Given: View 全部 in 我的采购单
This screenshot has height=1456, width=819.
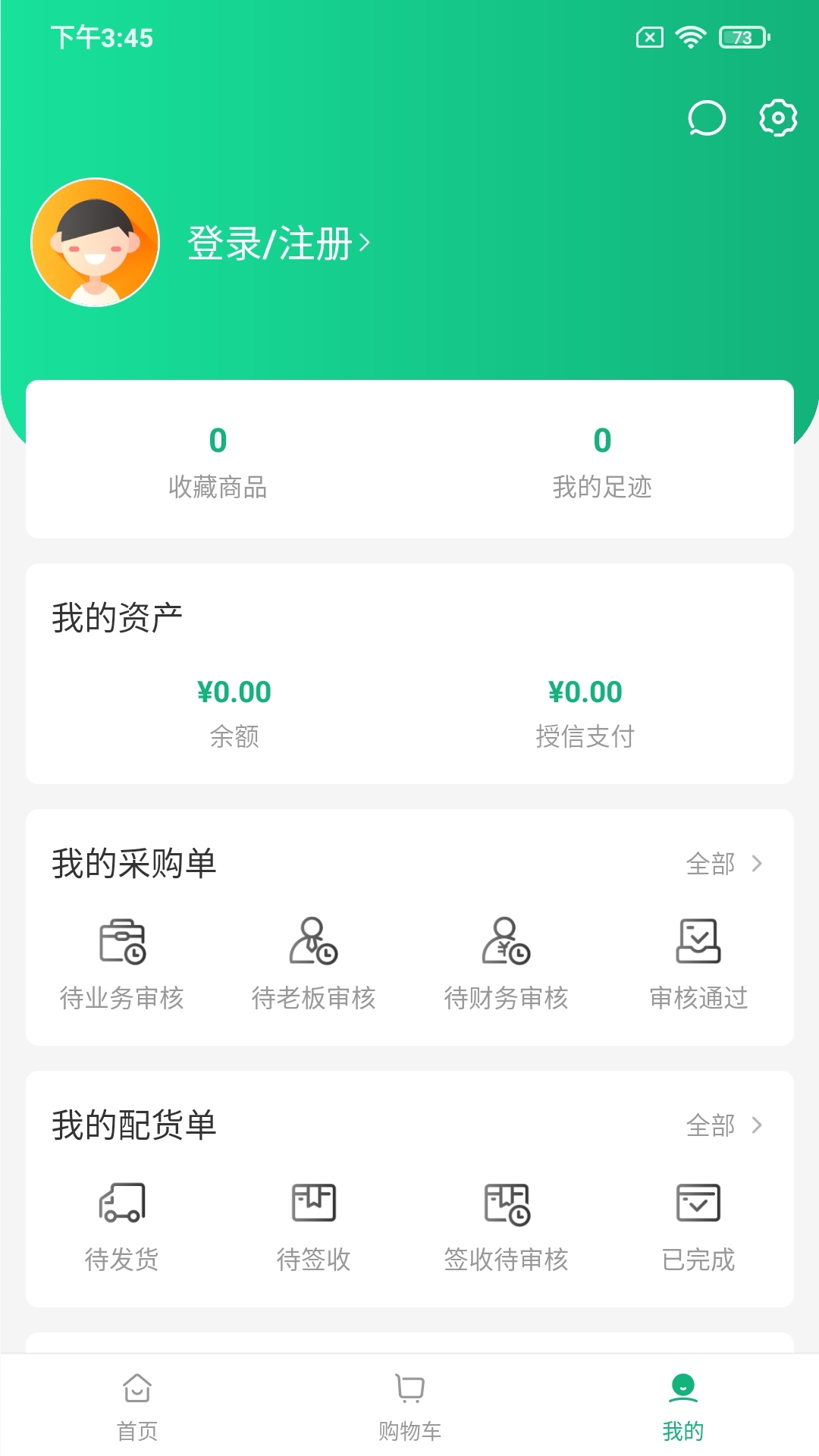Looking at the screenshot, I should tap(723, 864).
